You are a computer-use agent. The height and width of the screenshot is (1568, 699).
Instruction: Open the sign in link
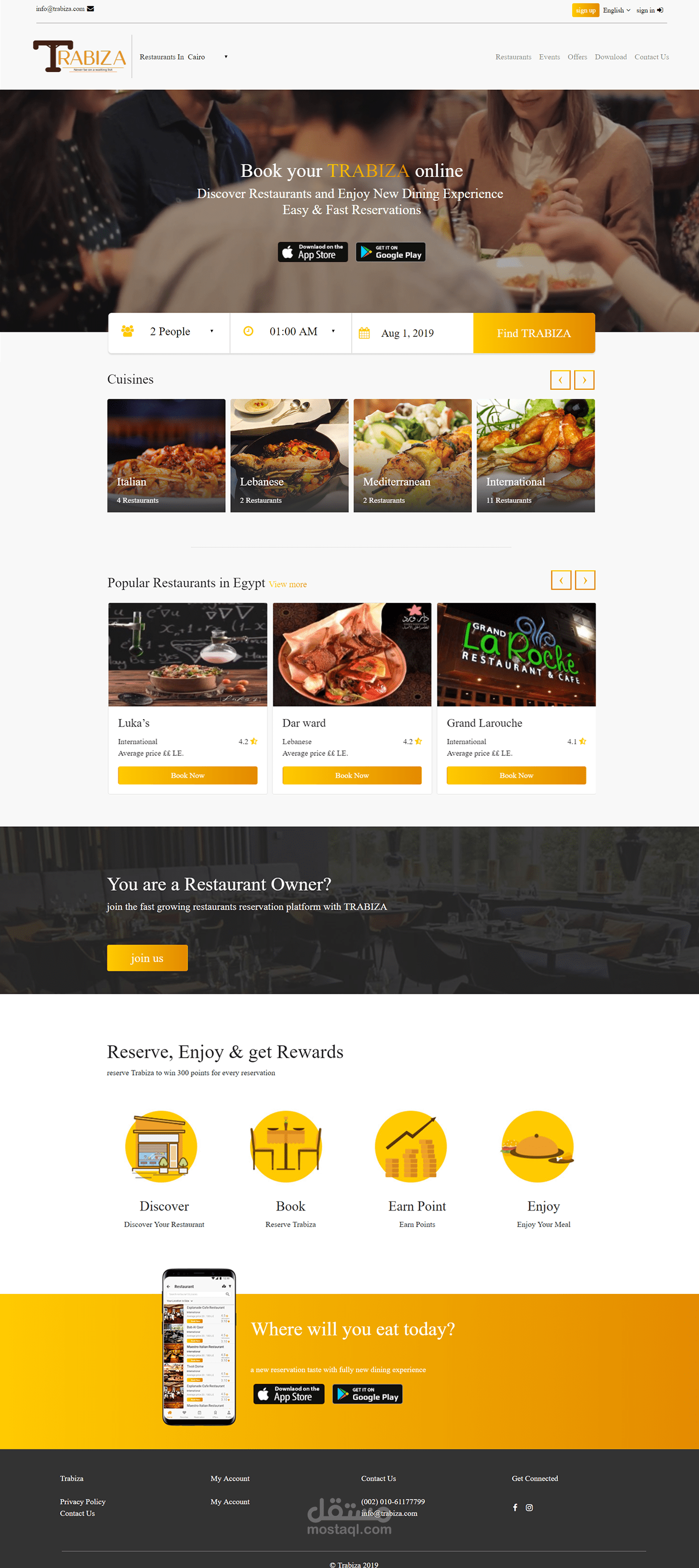(x=649, y=10)
